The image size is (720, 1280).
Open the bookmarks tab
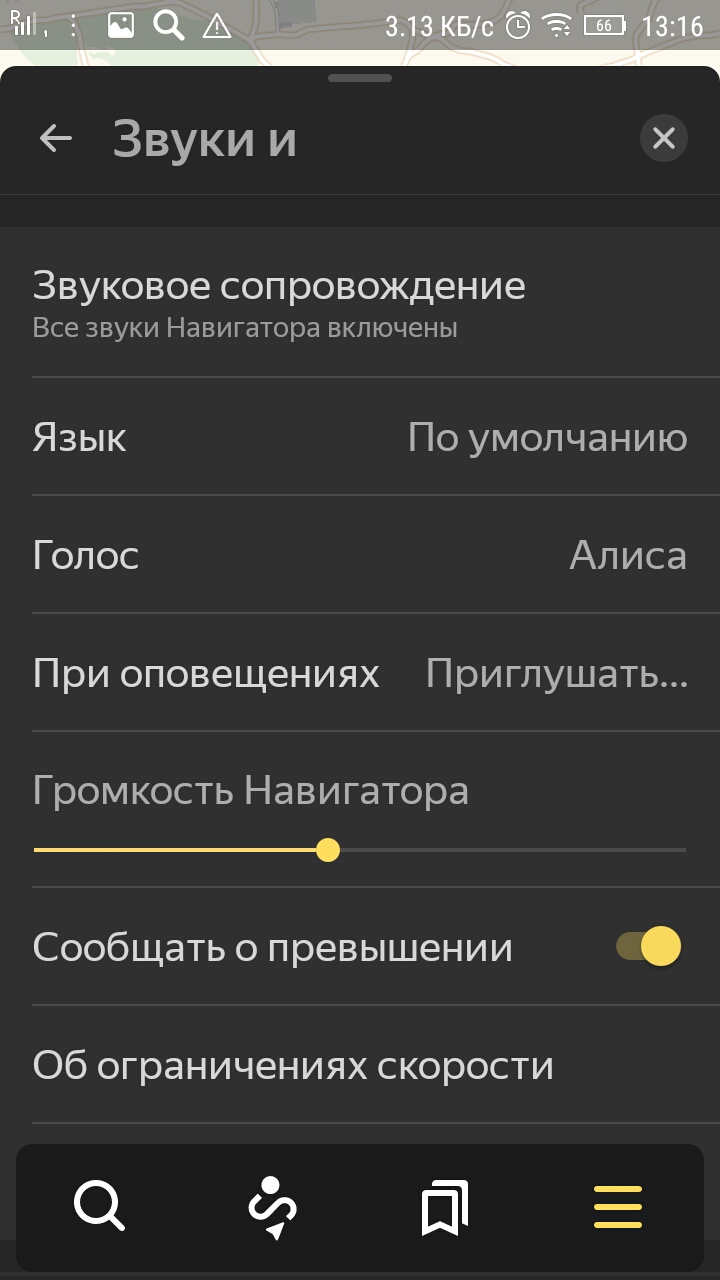(445, 1207)
